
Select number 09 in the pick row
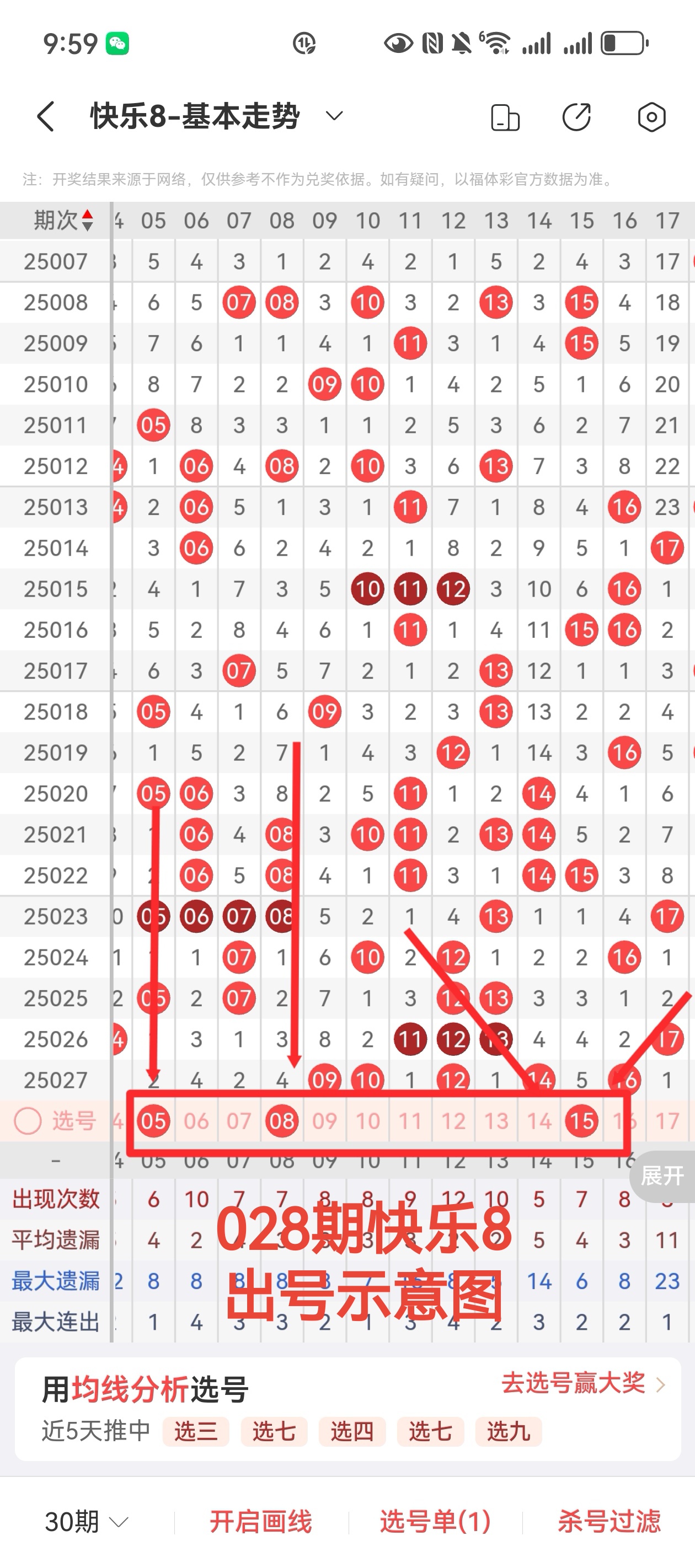(x=325, y=1121)
